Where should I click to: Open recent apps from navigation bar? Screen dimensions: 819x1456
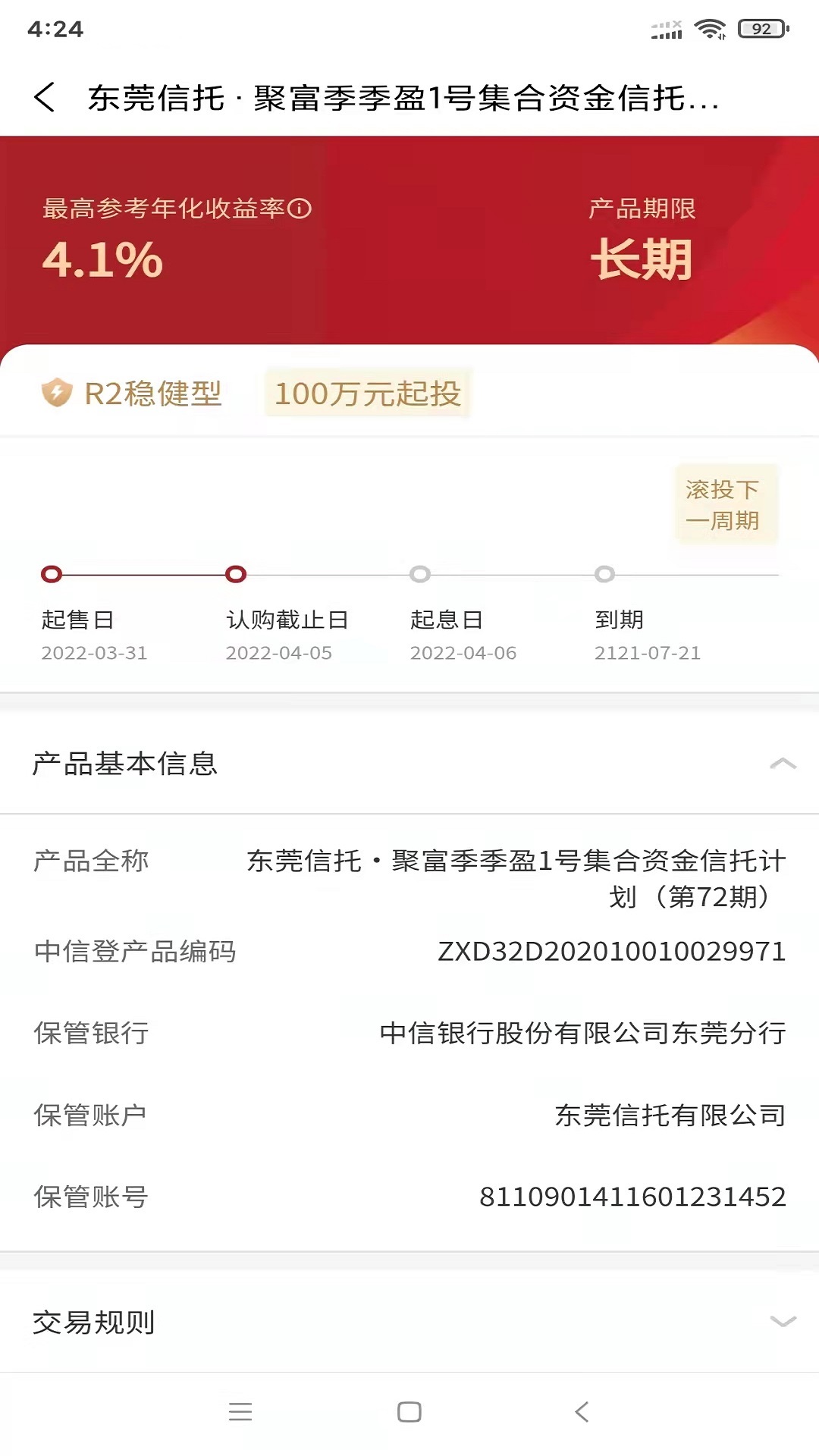click(x=240, y=1412)
